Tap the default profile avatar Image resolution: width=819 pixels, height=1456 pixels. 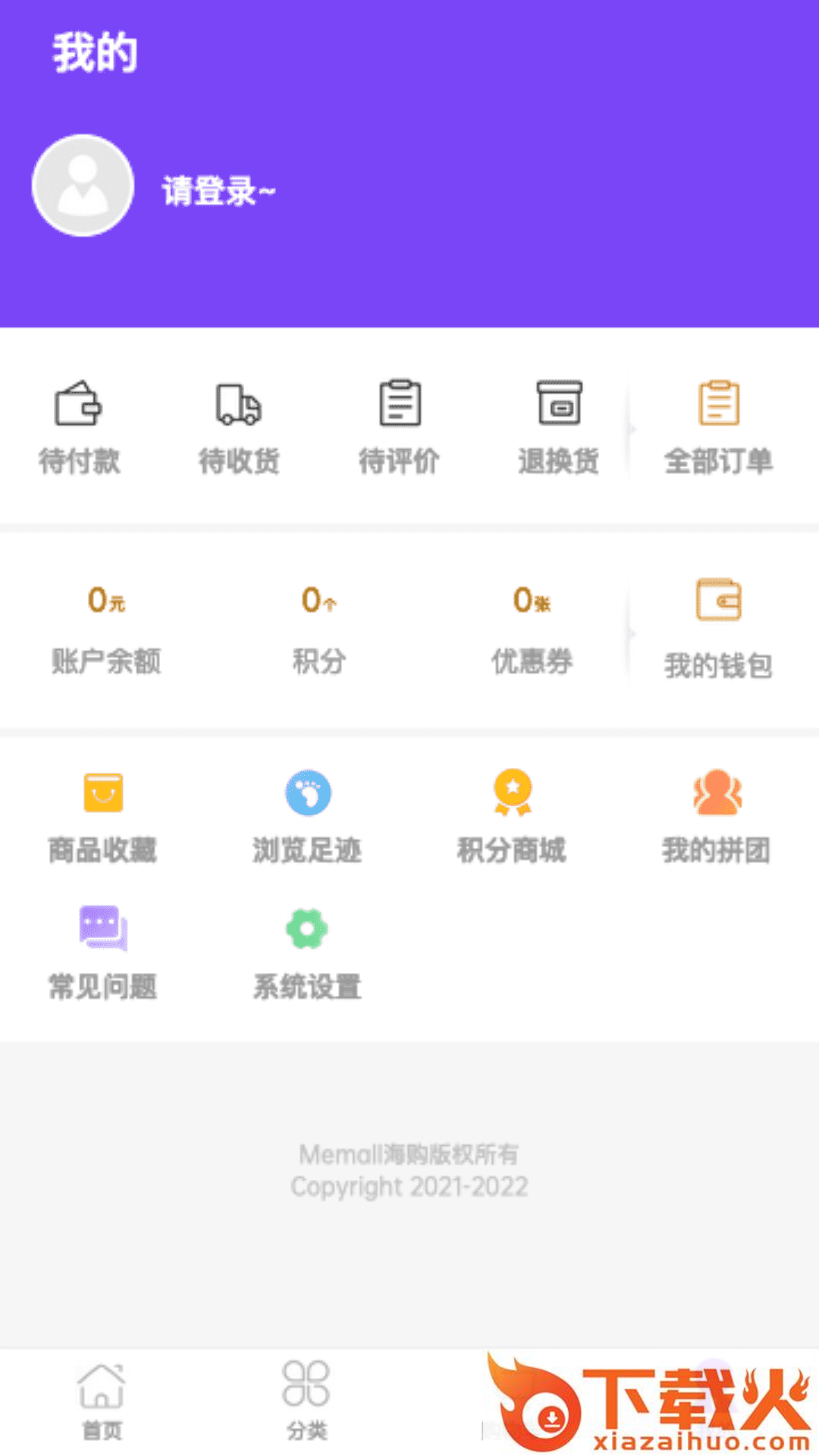[x=83, y=186]
